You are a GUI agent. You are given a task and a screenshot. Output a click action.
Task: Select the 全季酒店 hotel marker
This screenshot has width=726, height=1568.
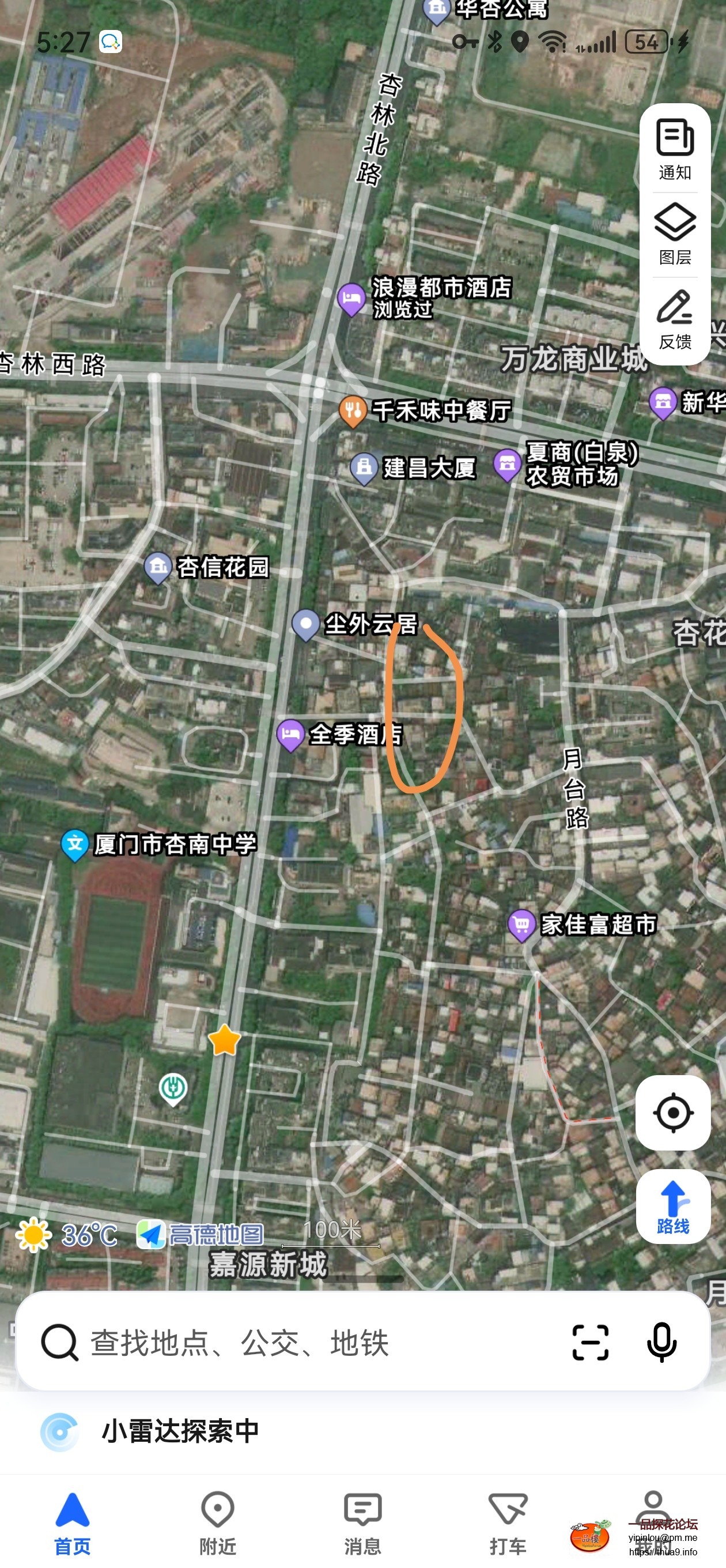pos(290,733)
